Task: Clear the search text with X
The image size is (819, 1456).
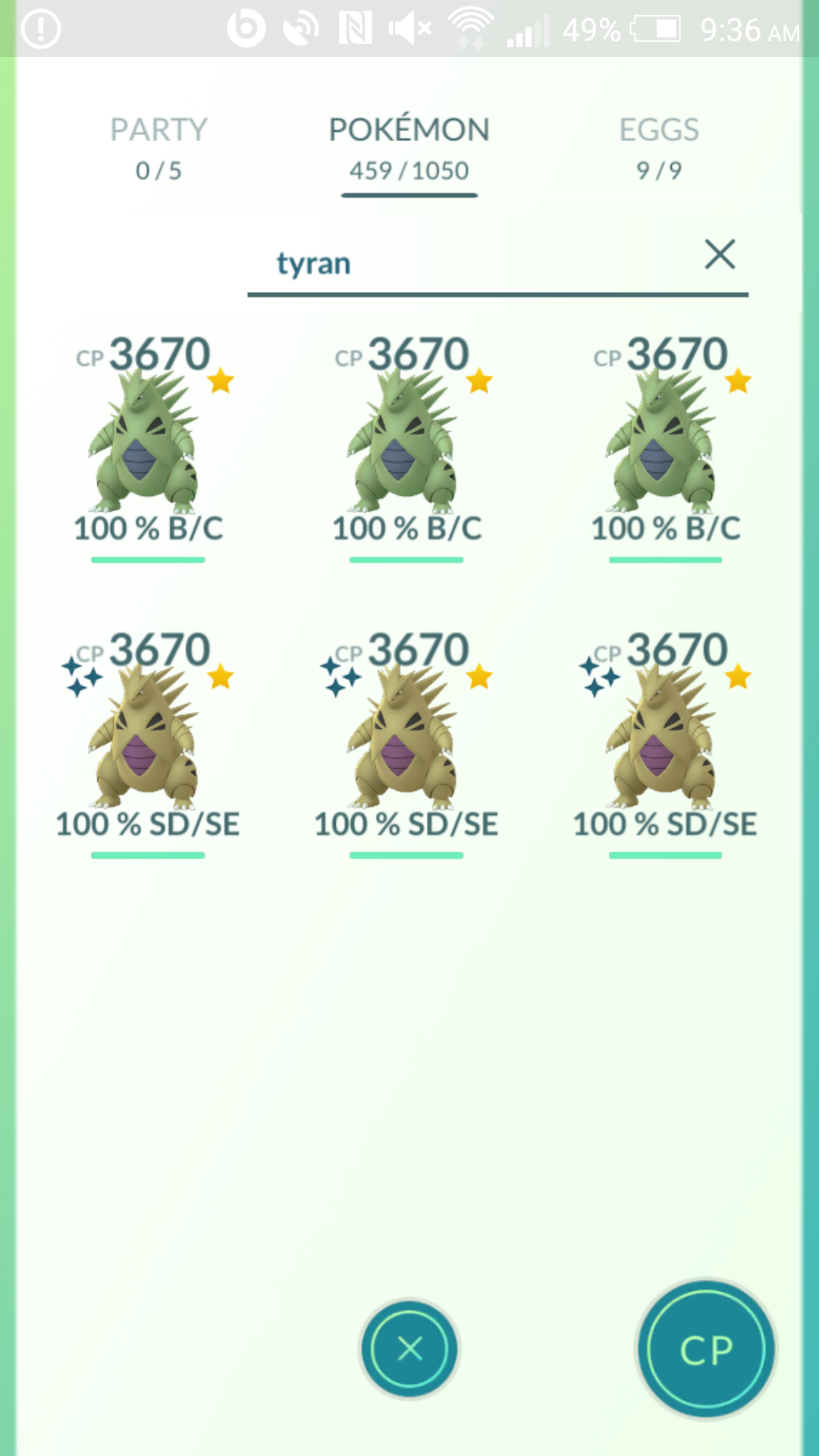Action: 720,254
